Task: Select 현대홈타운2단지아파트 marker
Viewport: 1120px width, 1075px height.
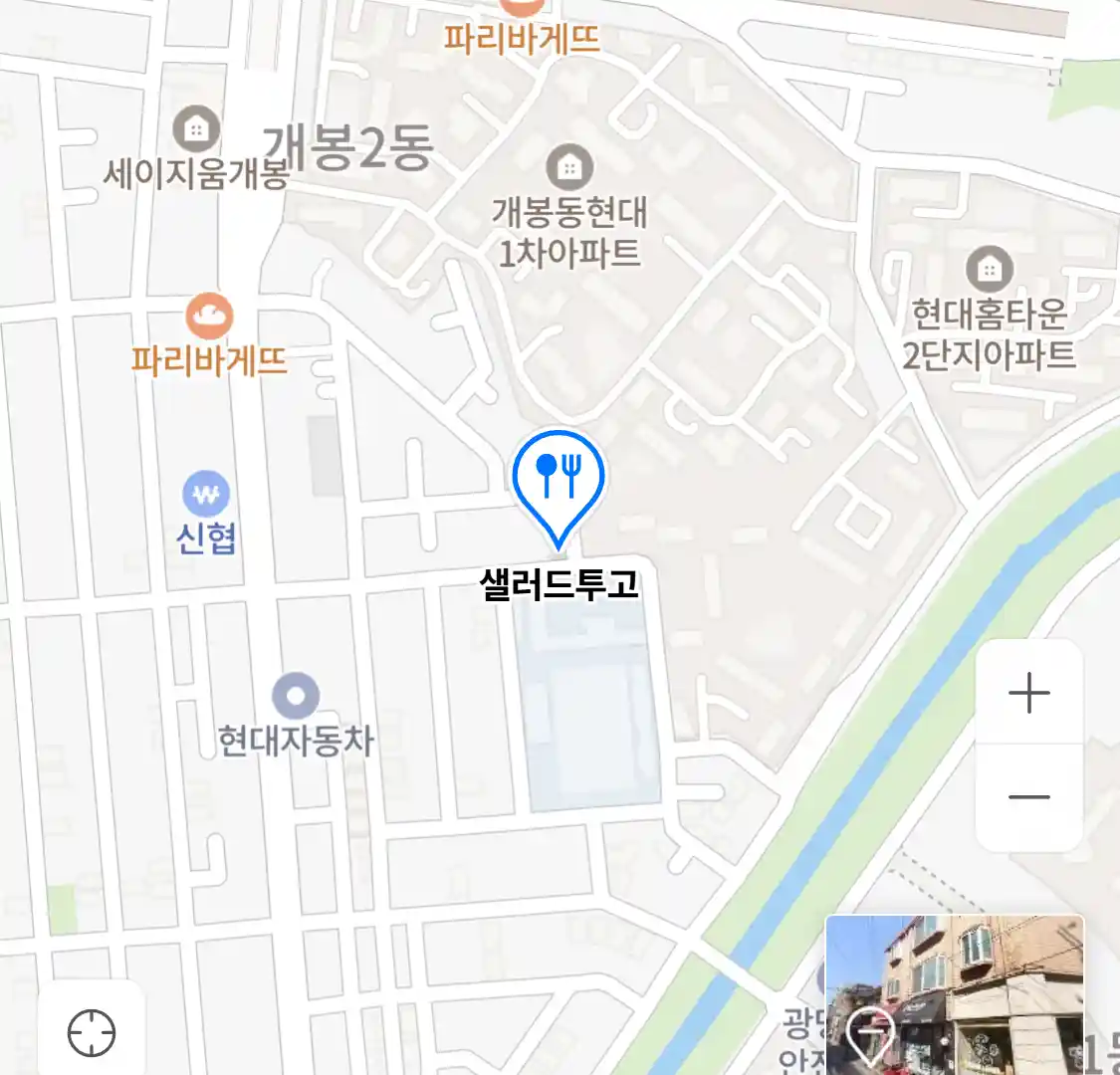Action: tap(989, 270)
